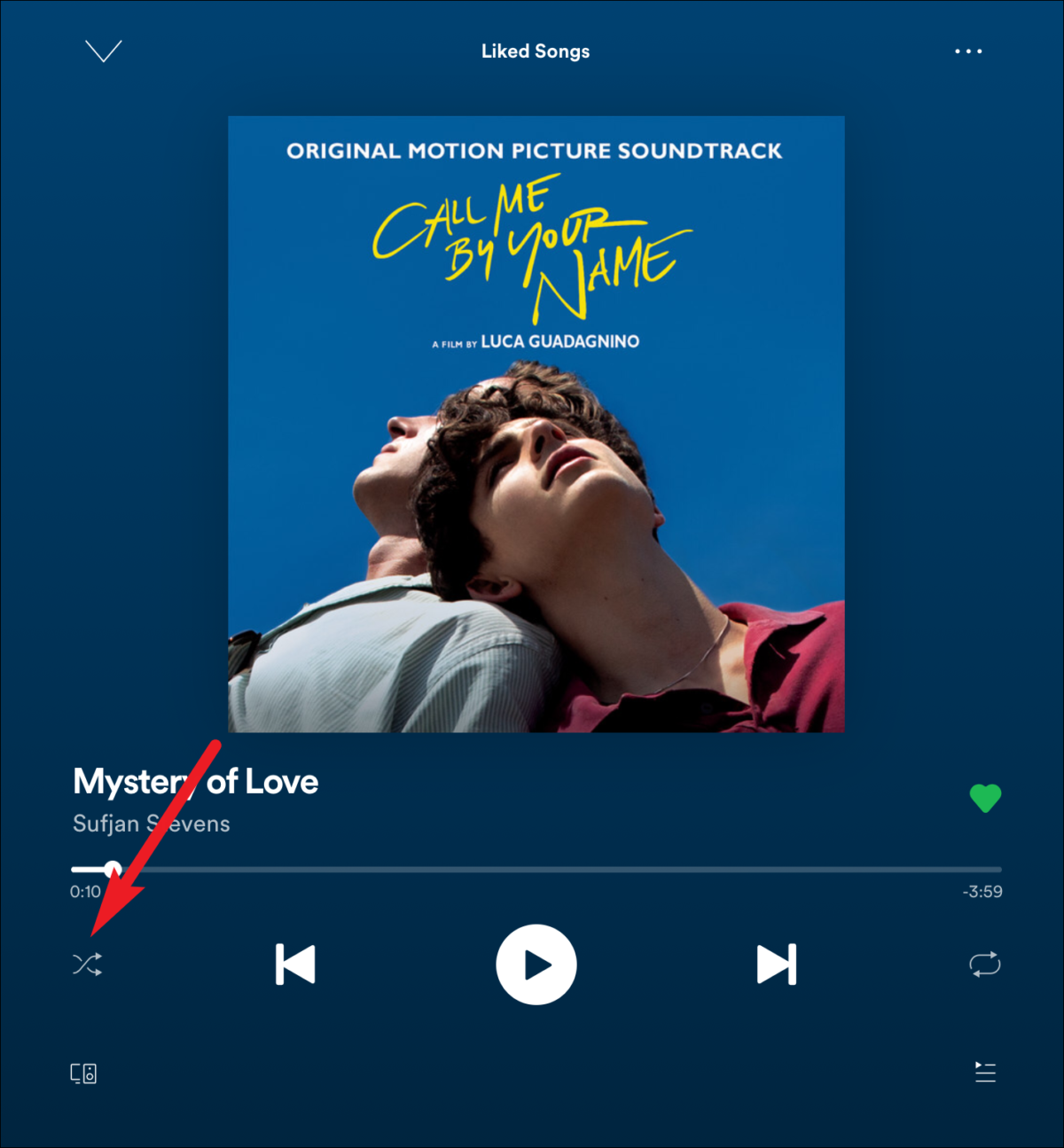Viewport: 1064px width, 1148px height.
Task: Open the play queue
Action: pos(984,1073)
